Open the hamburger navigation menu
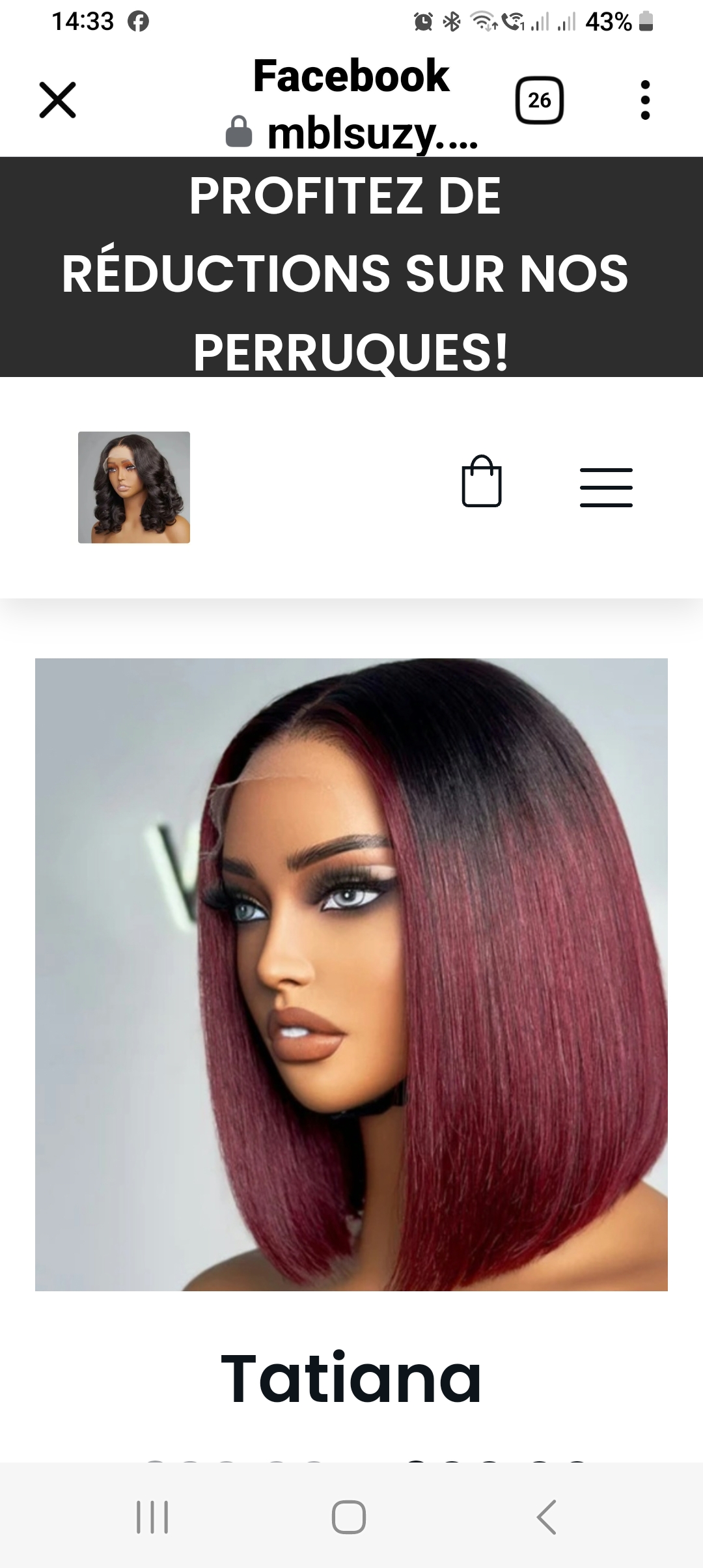Screen dimensions: 703x1568 tap(606, 487)
